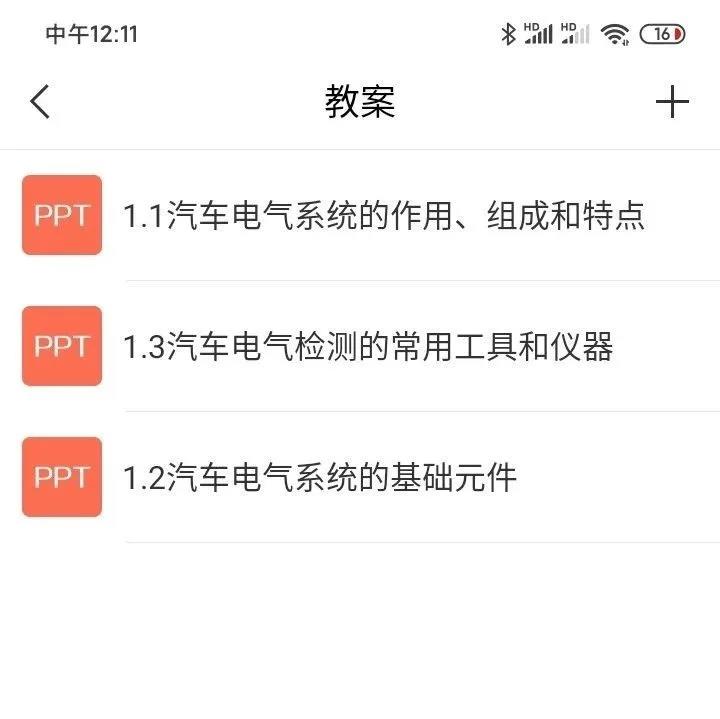Image resolution: width=720 pixels, height=719 pixels.
Task: Open 1.1汽车电气系统的作用、组成和特点 PPT
Action: (383, 216)
